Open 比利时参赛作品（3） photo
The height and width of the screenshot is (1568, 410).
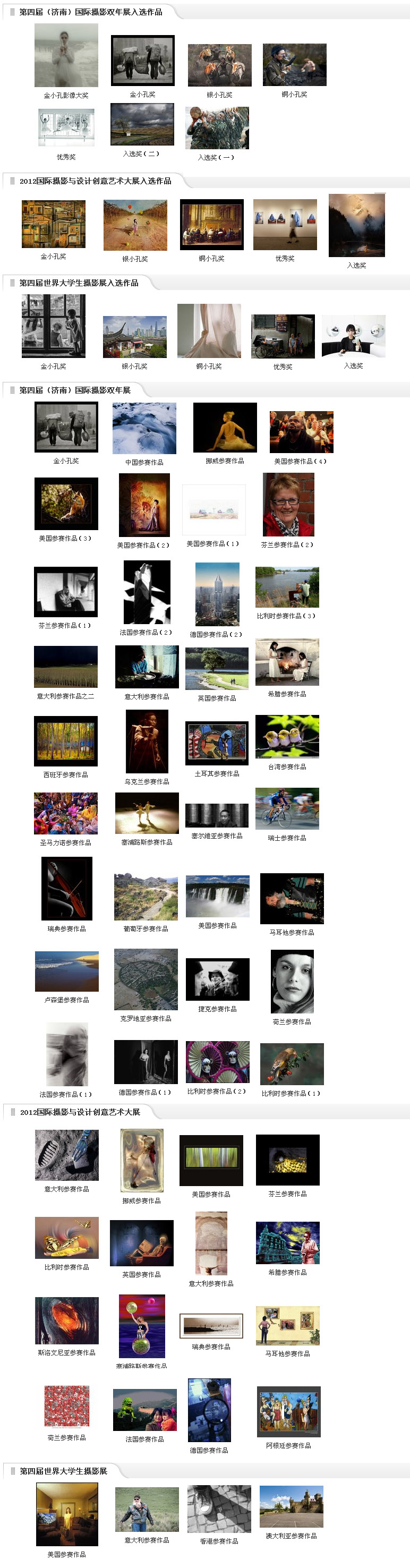click(287, 587)
